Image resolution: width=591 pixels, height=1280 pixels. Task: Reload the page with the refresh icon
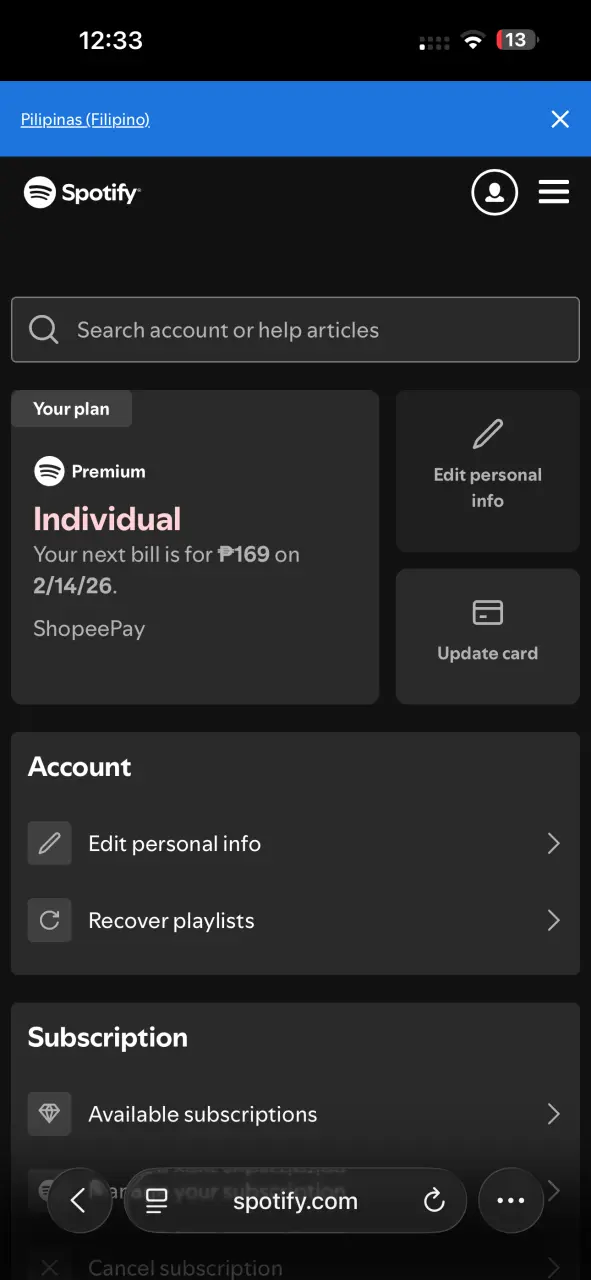[x=434, y=1201]
